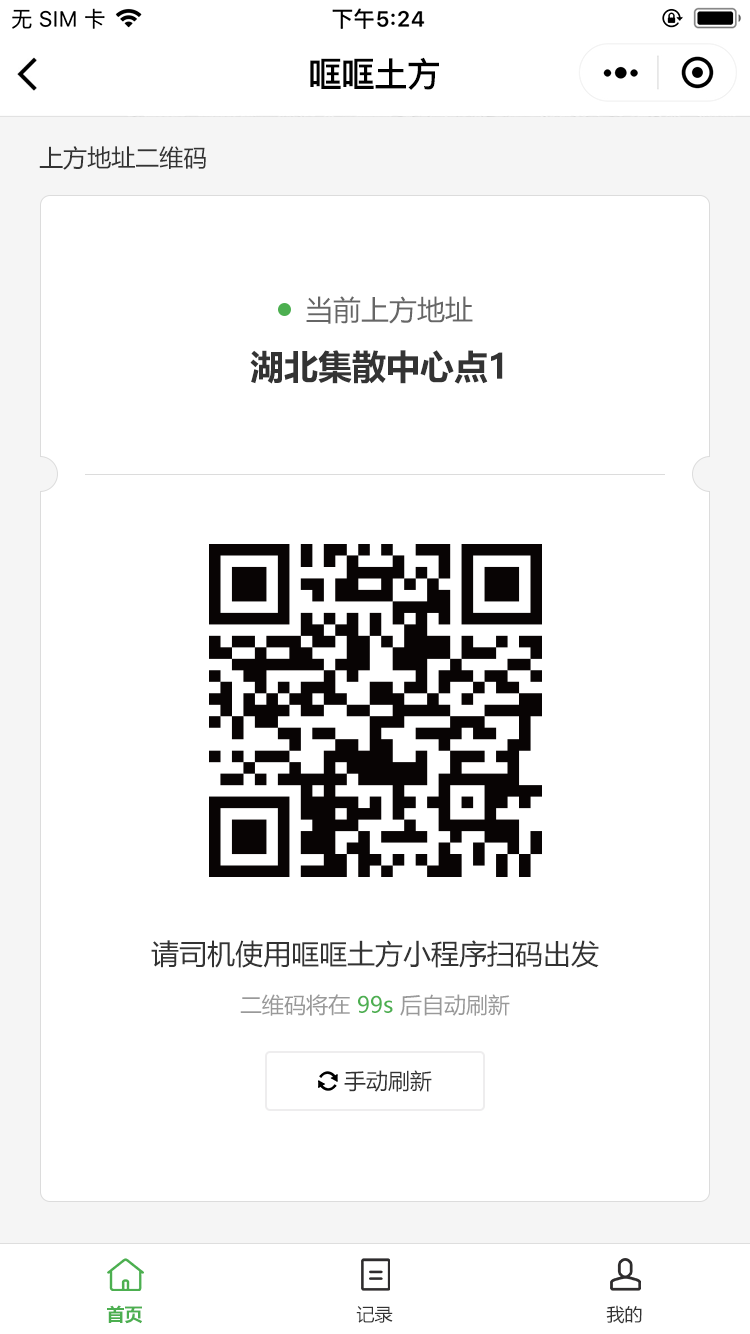
Task: Select the 我的 tab
Action: 624,1291
